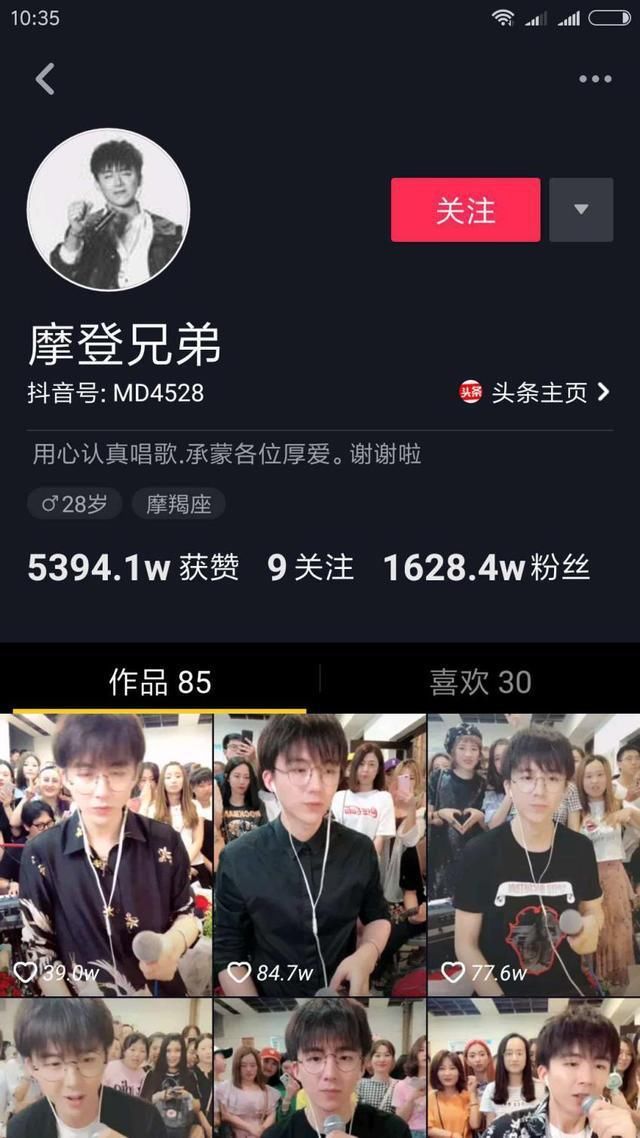Screen dimensions: 640x1138
Task: Open the 头条主页 link
Action: pos(535,393)
